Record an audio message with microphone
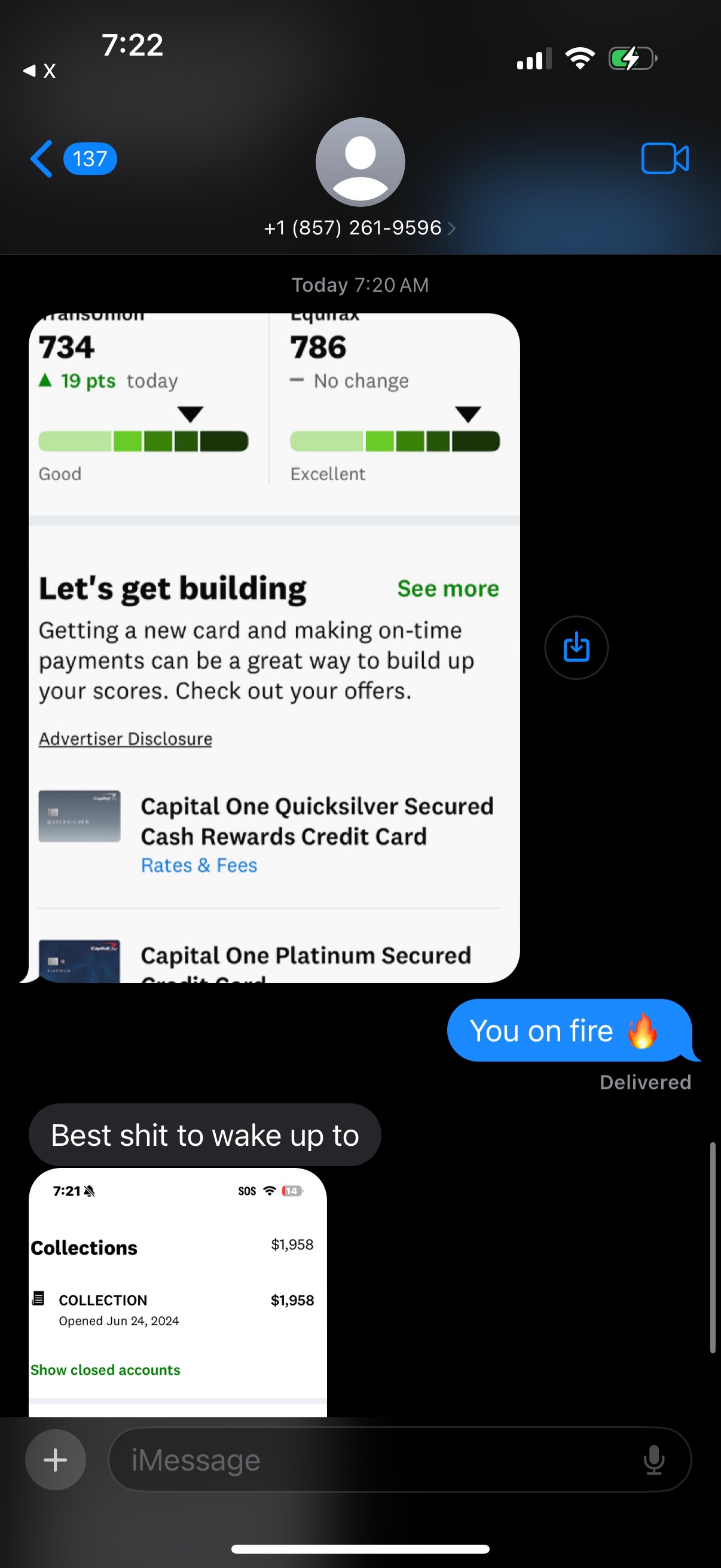 click(653, 1460)
